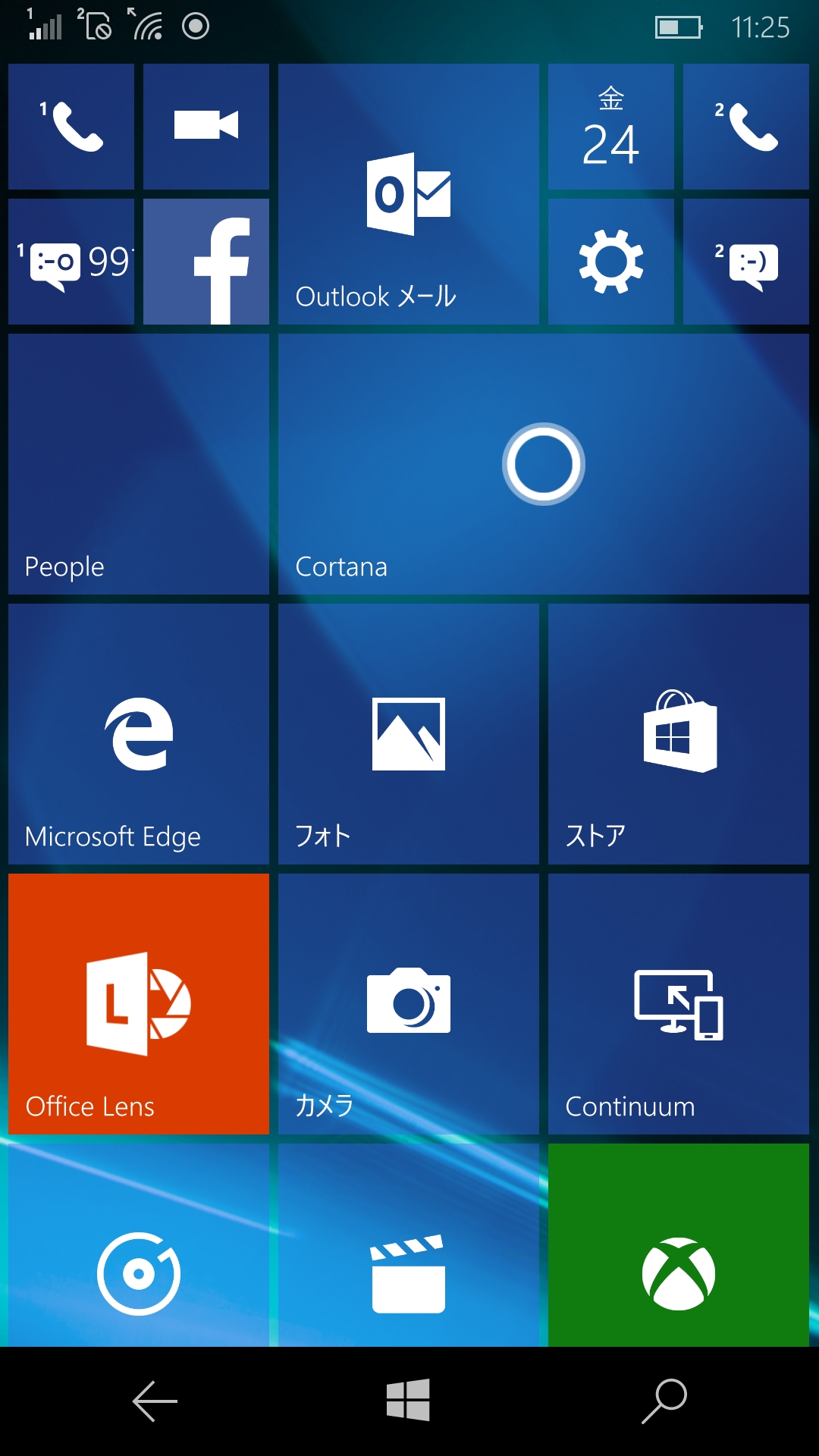Viewport: 819px width, 1456px height.
Task: Open the フォト app tile
Action: 408,733
